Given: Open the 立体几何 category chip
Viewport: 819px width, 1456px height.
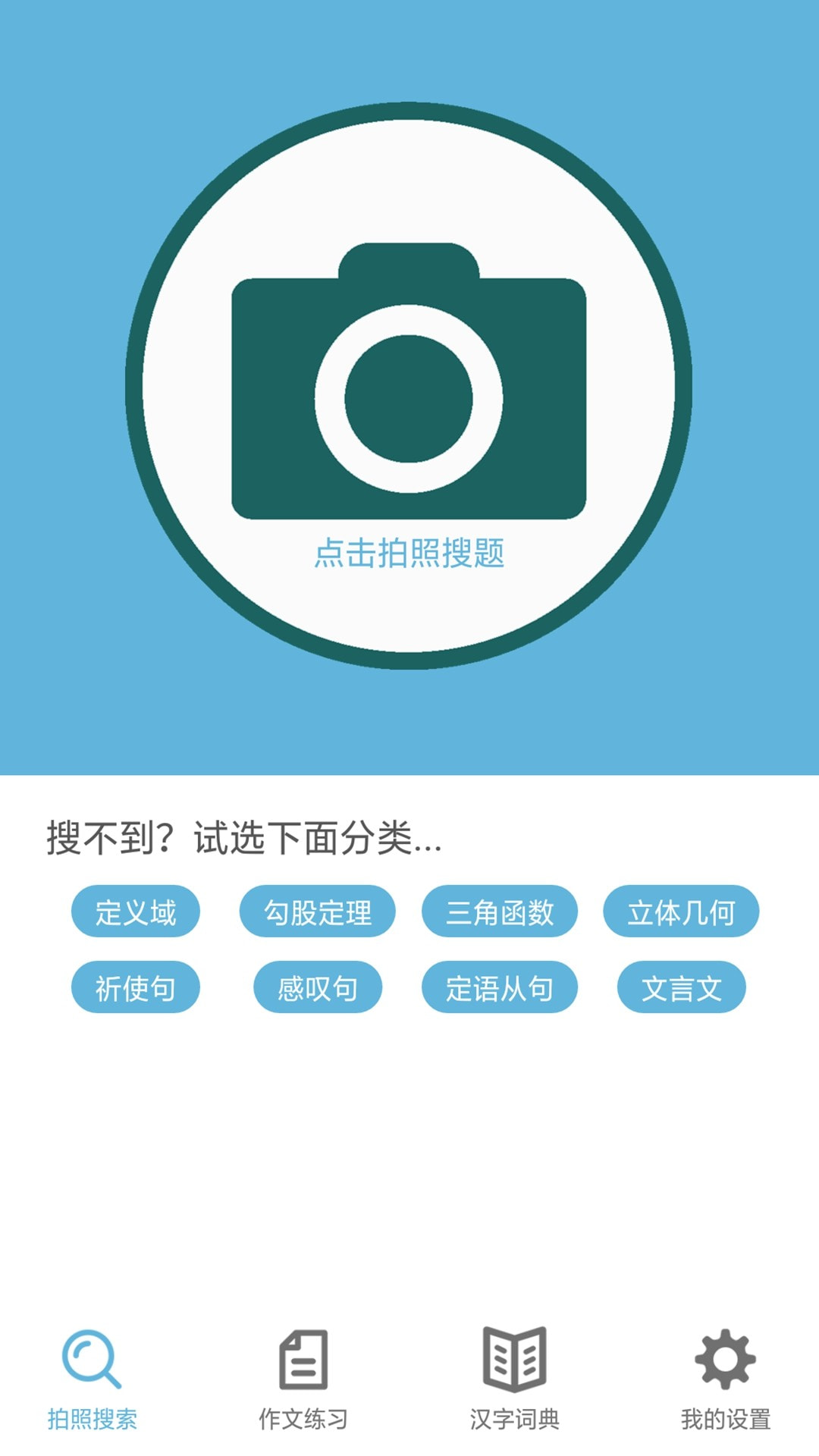Looking at the screenshot, I should pos(681,912).
